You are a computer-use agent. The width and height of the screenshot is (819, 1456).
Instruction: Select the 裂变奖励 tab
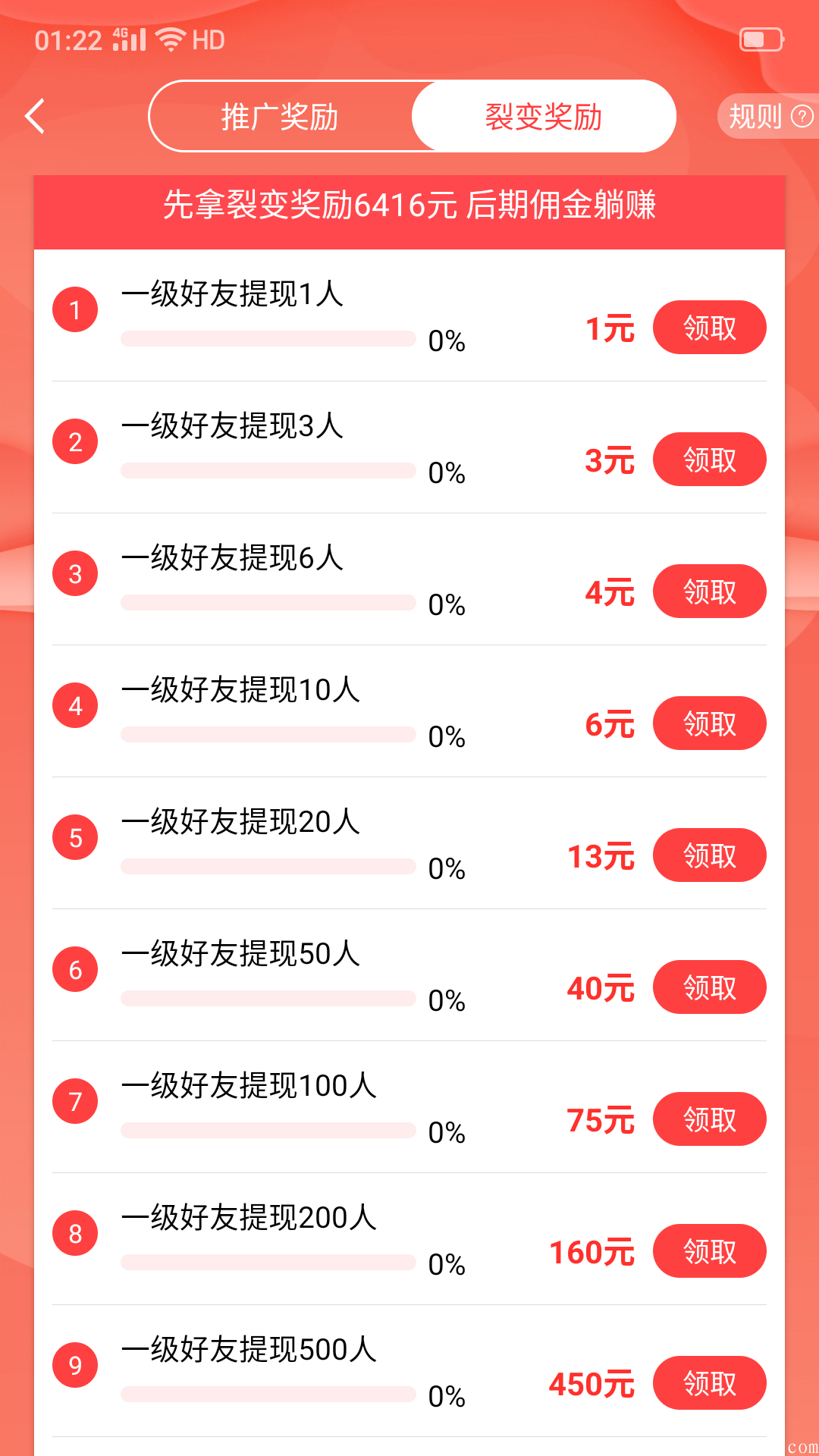click(x=544, y=116)
